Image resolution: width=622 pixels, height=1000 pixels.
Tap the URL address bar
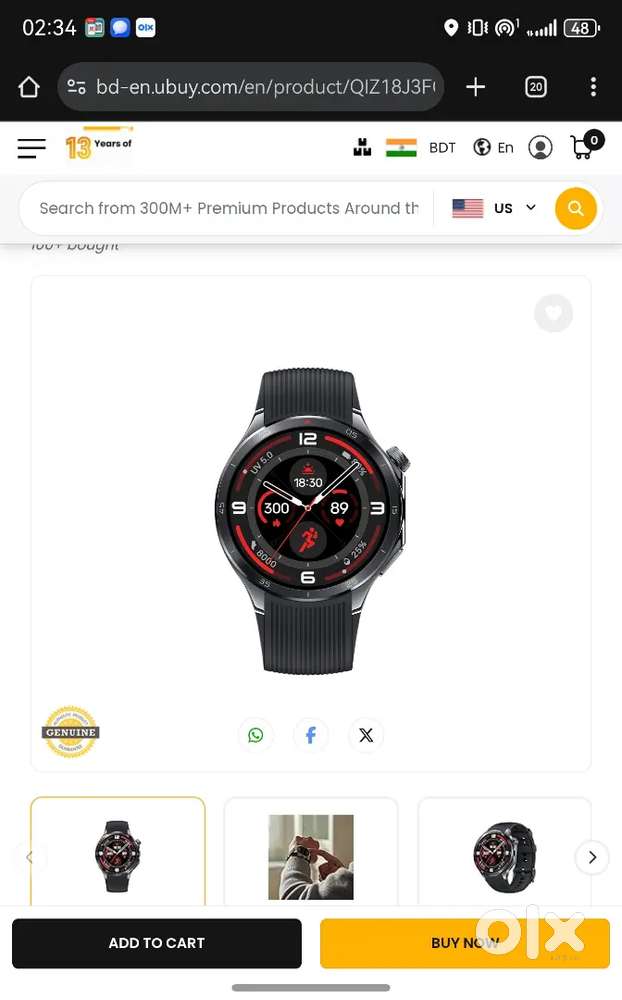coord(252,87)
